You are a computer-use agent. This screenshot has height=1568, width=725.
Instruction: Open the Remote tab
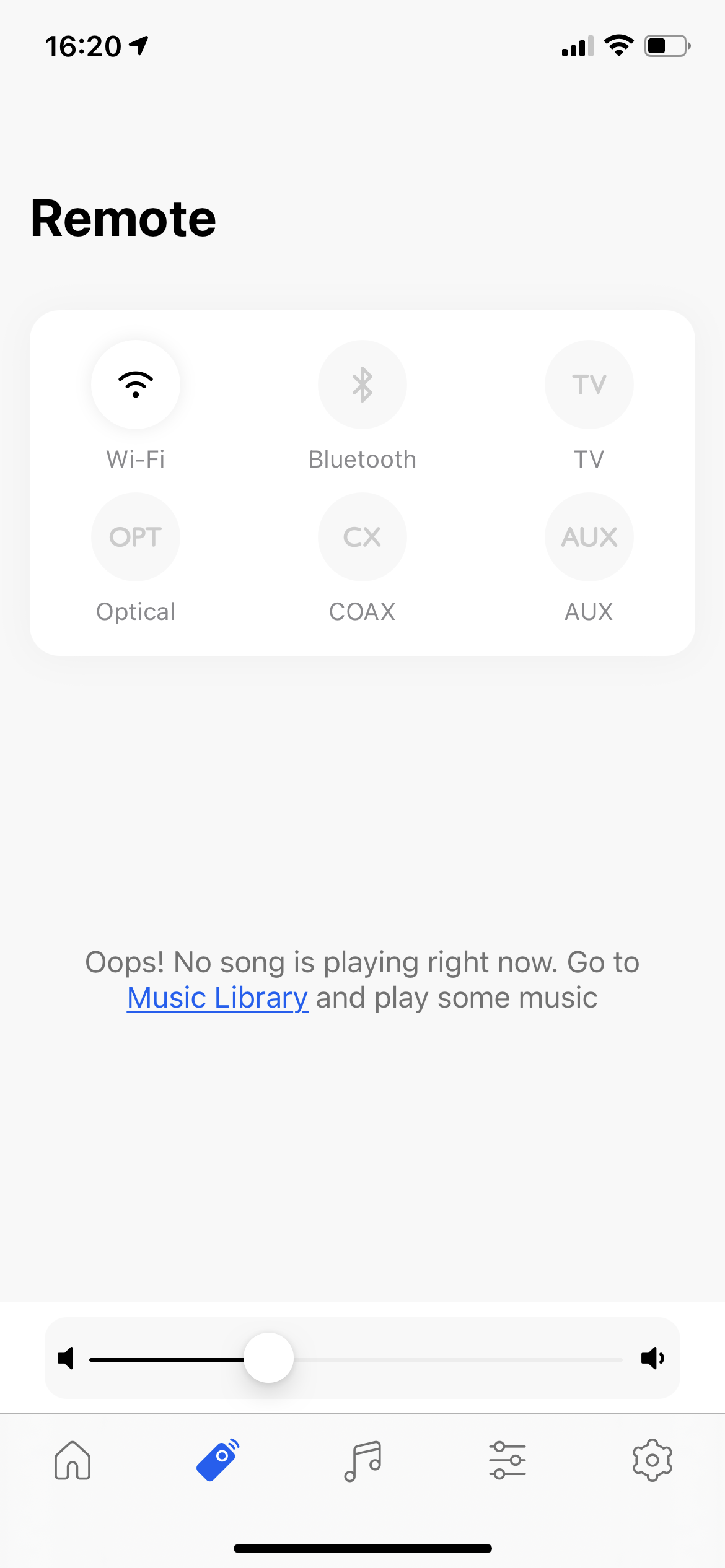click(217, 1460)
